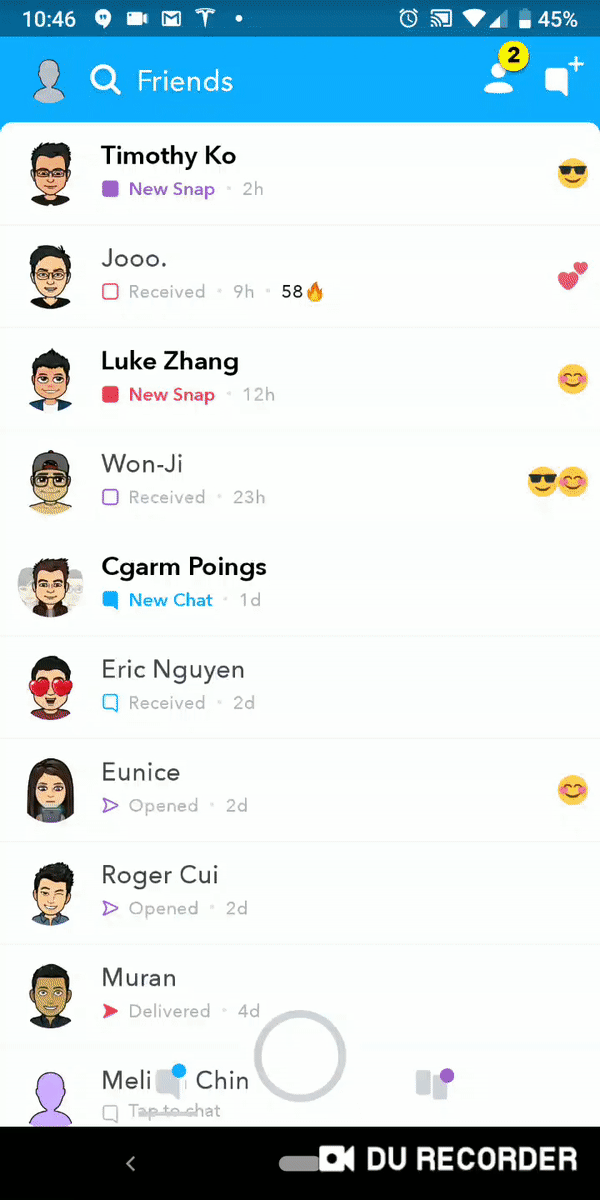
Task: Open Eric Nguyen's chat
Action: click(300, 686)
